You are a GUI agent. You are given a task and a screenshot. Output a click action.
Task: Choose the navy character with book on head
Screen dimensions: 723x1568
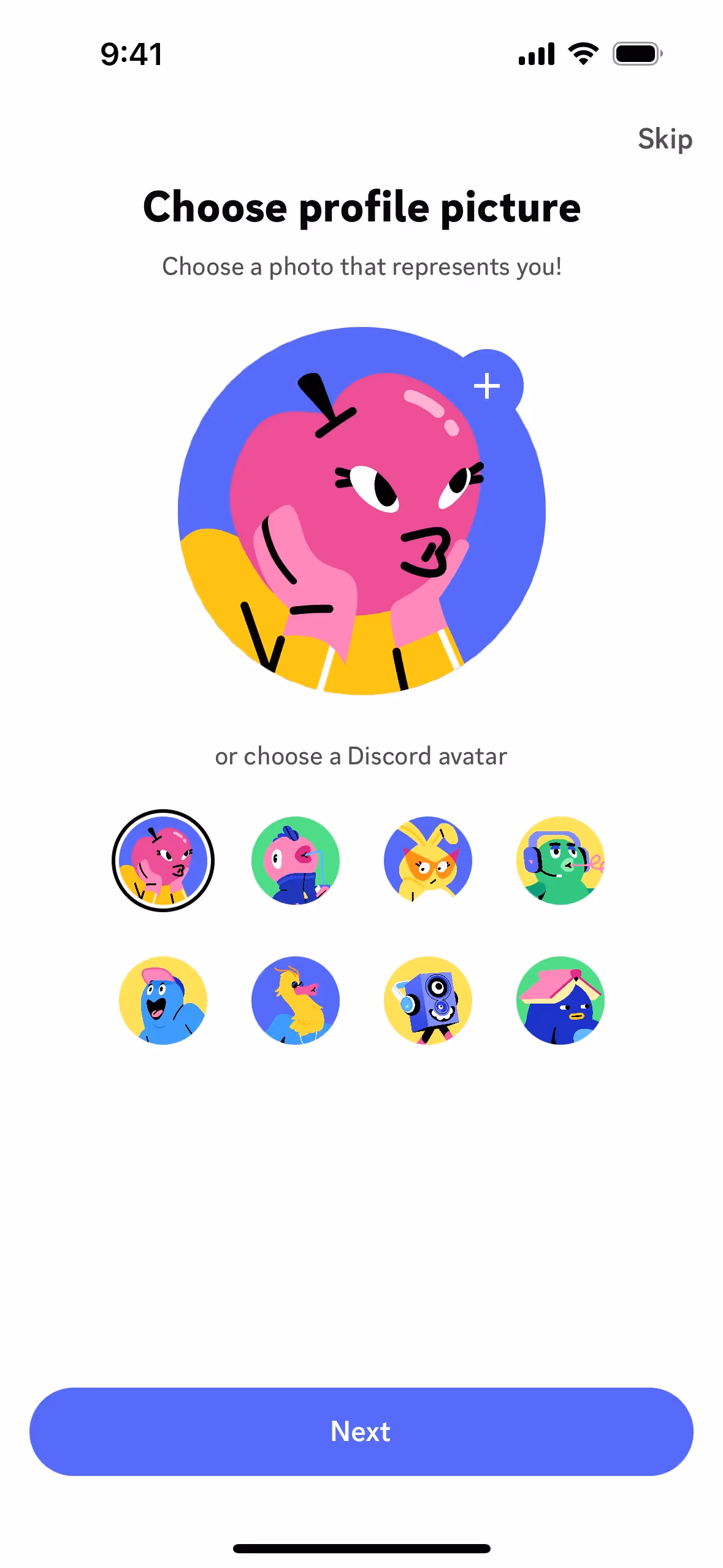click(560, 1001)
